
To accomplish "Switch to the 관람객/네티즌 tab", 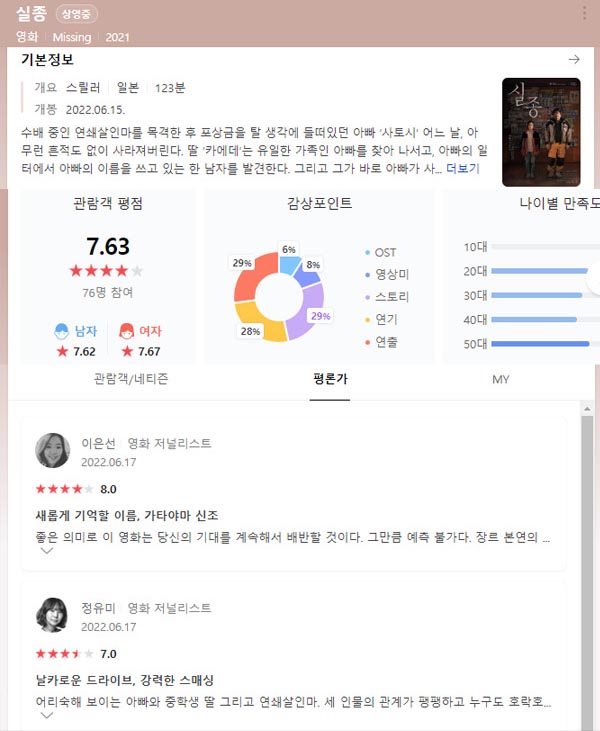I will (x=131, y=380).
